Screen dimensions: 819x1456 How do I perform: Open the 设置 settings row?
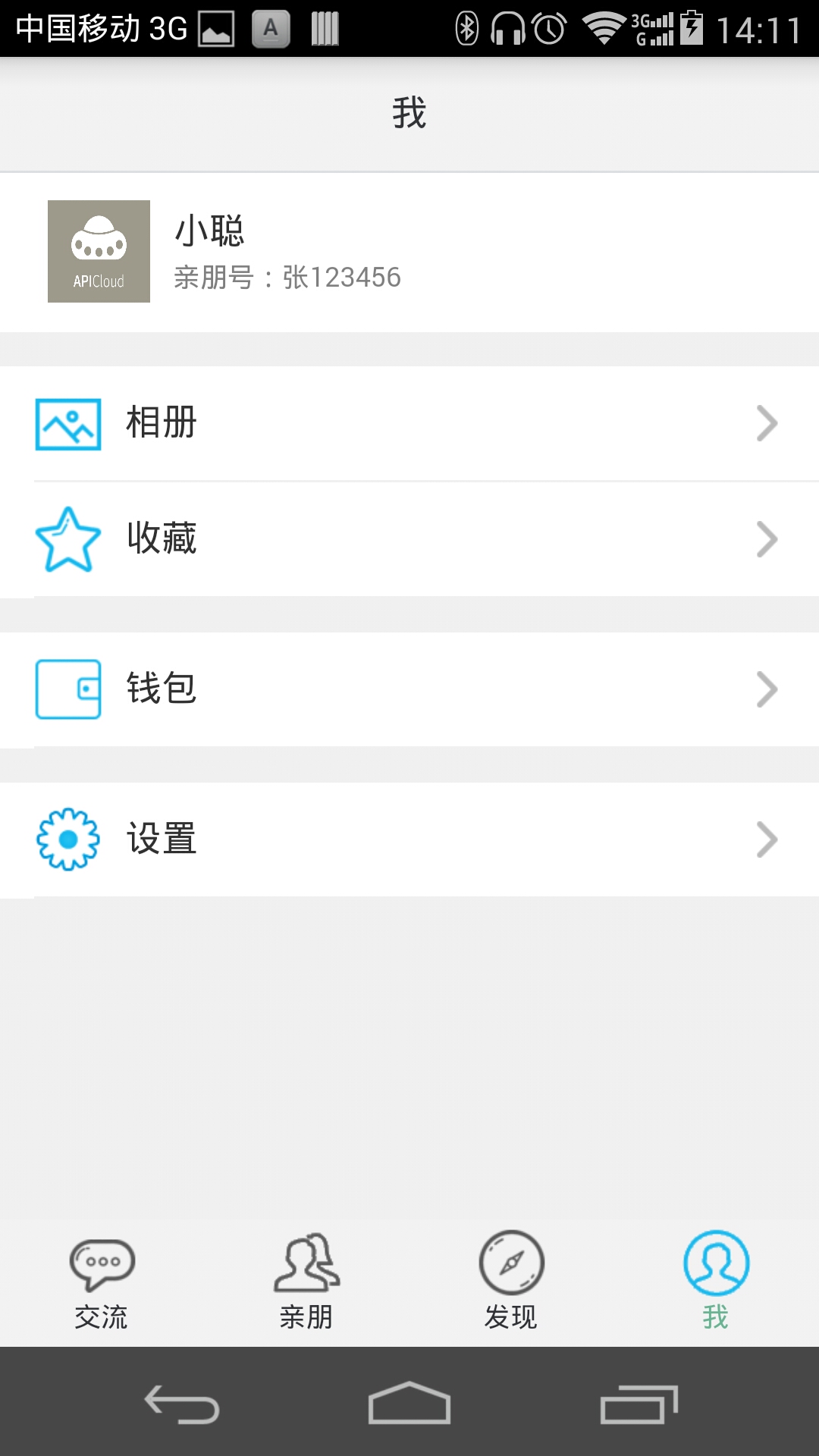coord(409,839)
